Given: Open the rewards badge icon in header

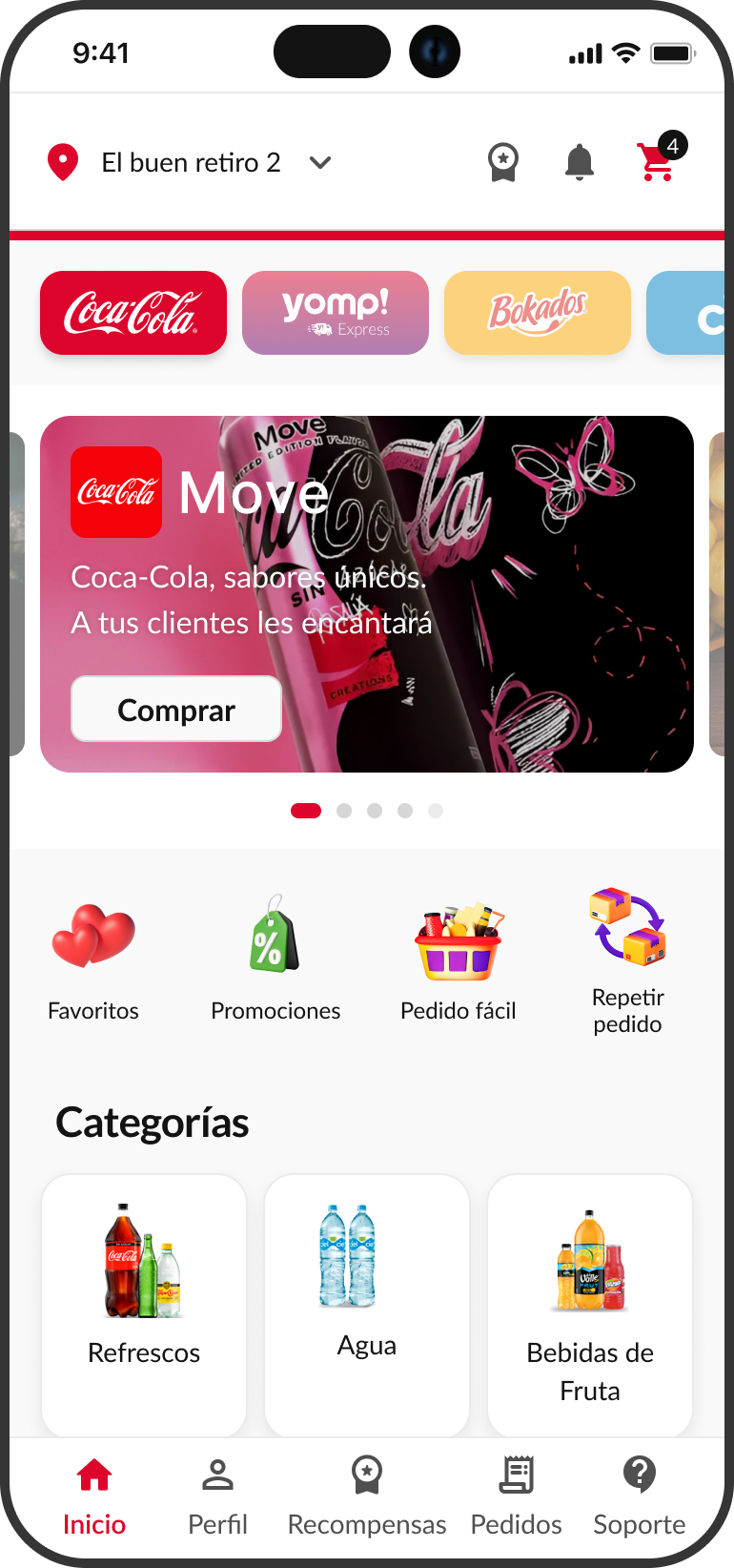Looking at the screenshot, I should [503, 162].
